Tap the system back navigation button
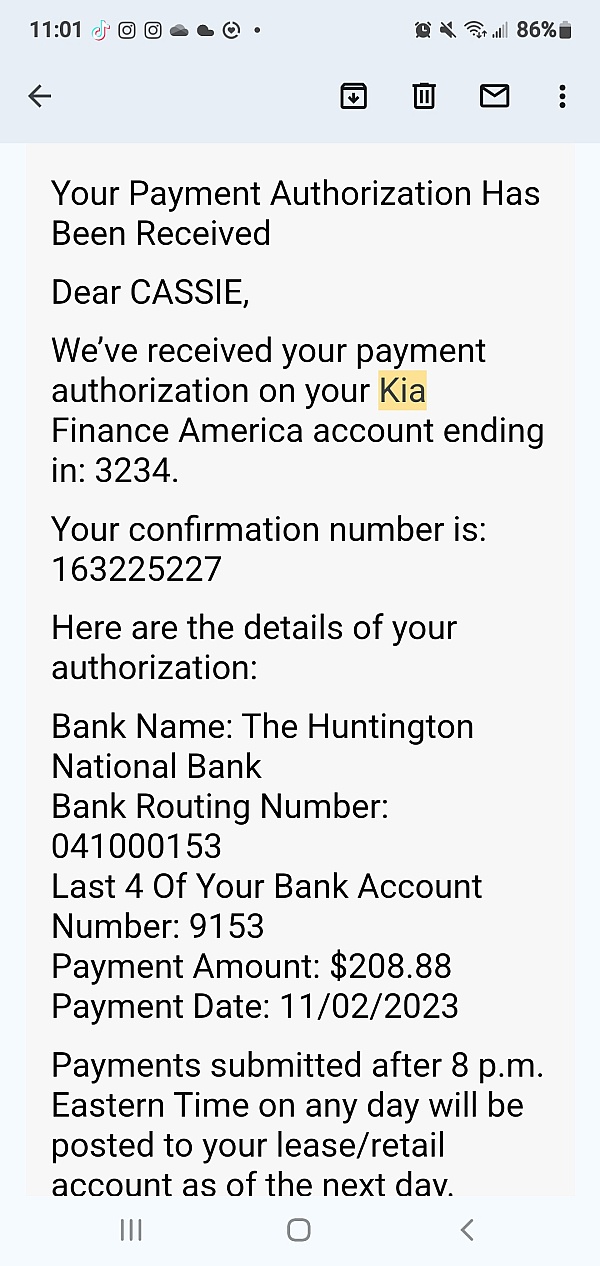 click(x=466, y=1230)
